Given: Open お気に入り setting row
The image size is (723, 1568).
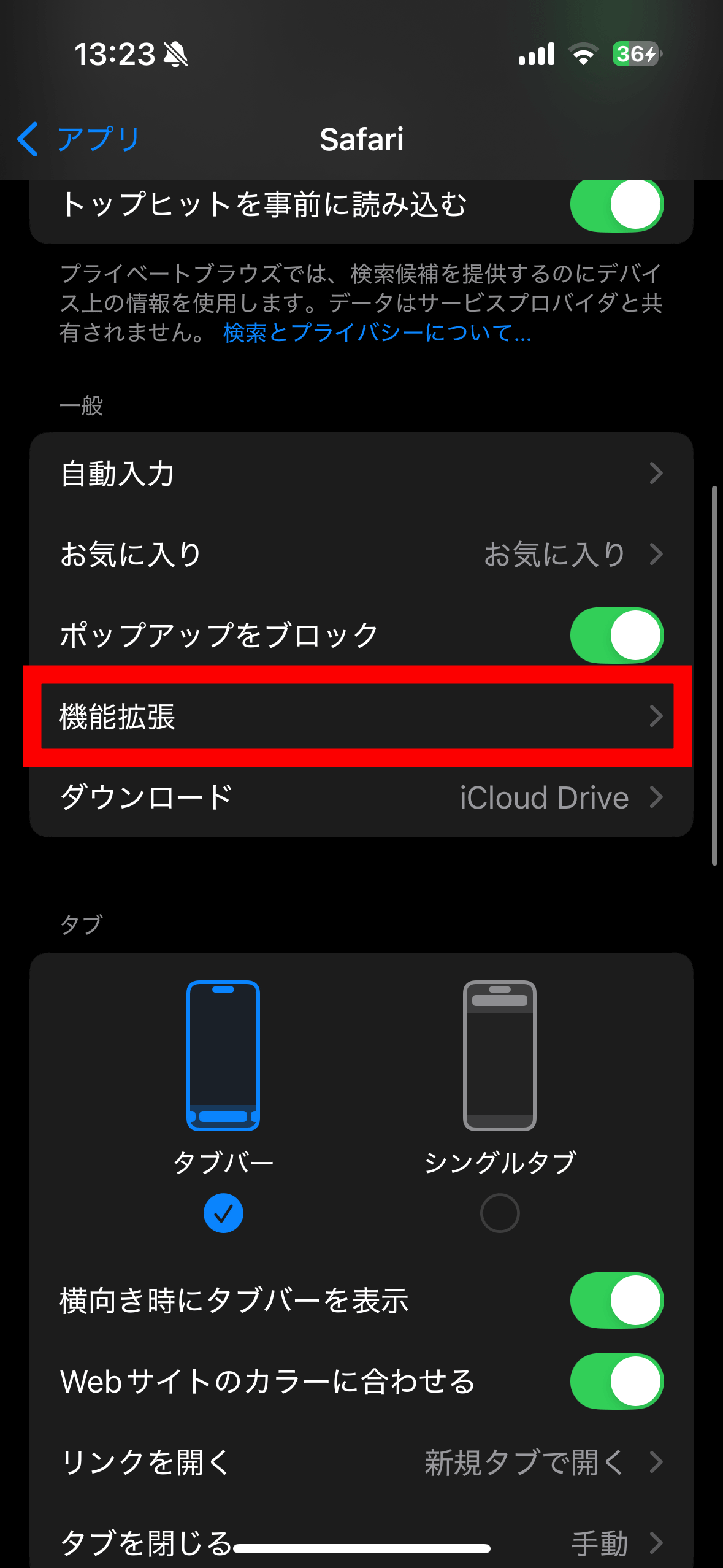Looking at the screenshot, I should 362,554.
